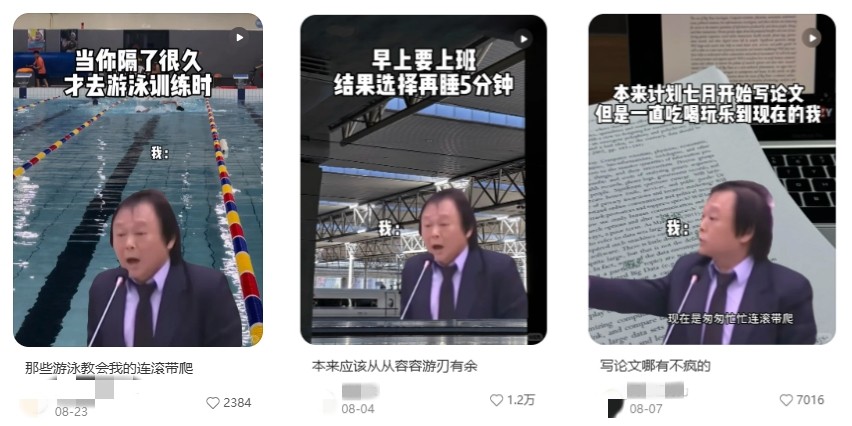This screenshot has height=426, width=852.
Task: Like the post 本来应该从从容容游刃有余
Action: [496, 400]
